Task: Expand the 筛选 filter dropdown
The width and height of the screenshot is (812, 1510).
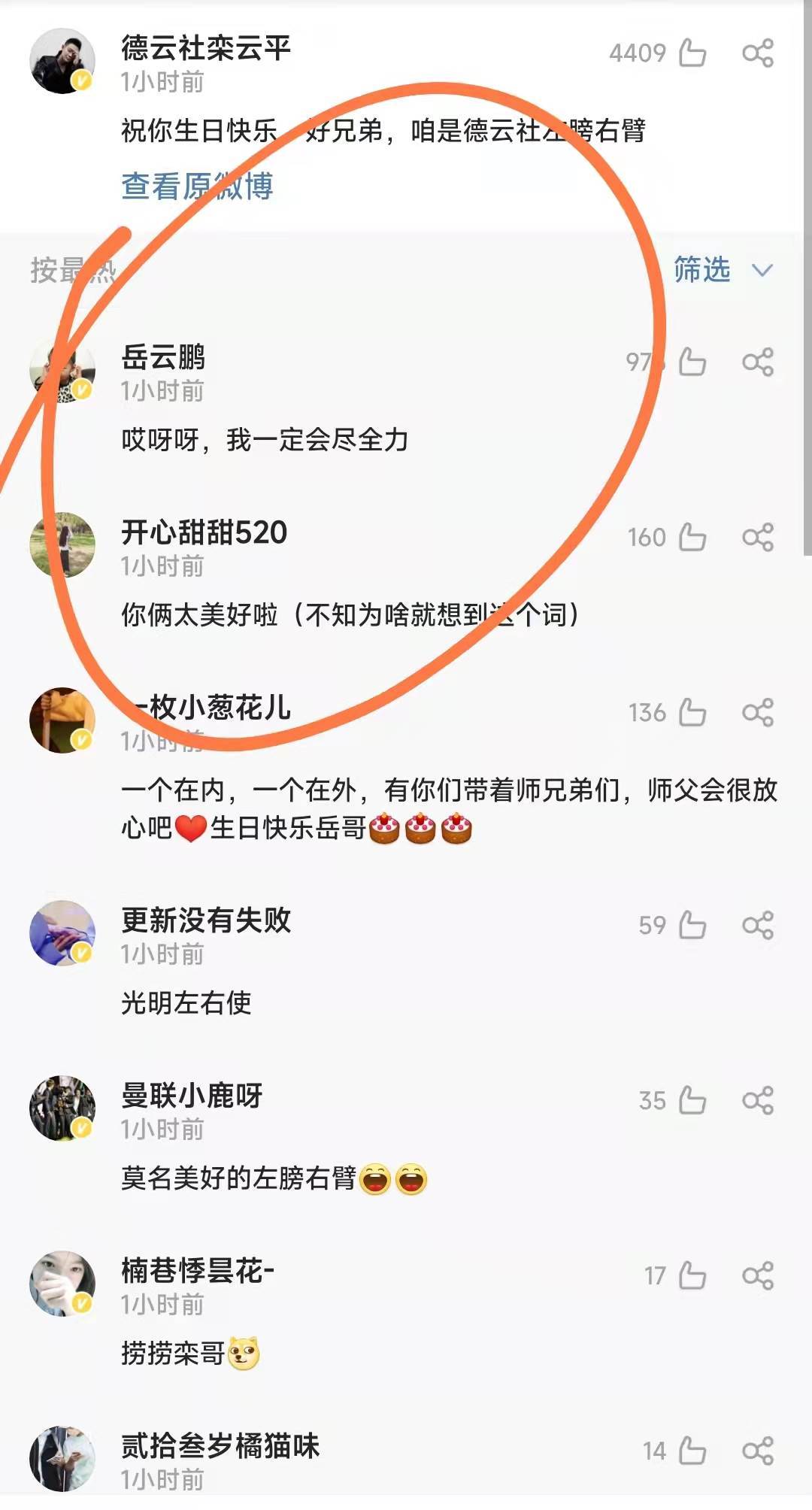Action: click(x=722, y=270)
